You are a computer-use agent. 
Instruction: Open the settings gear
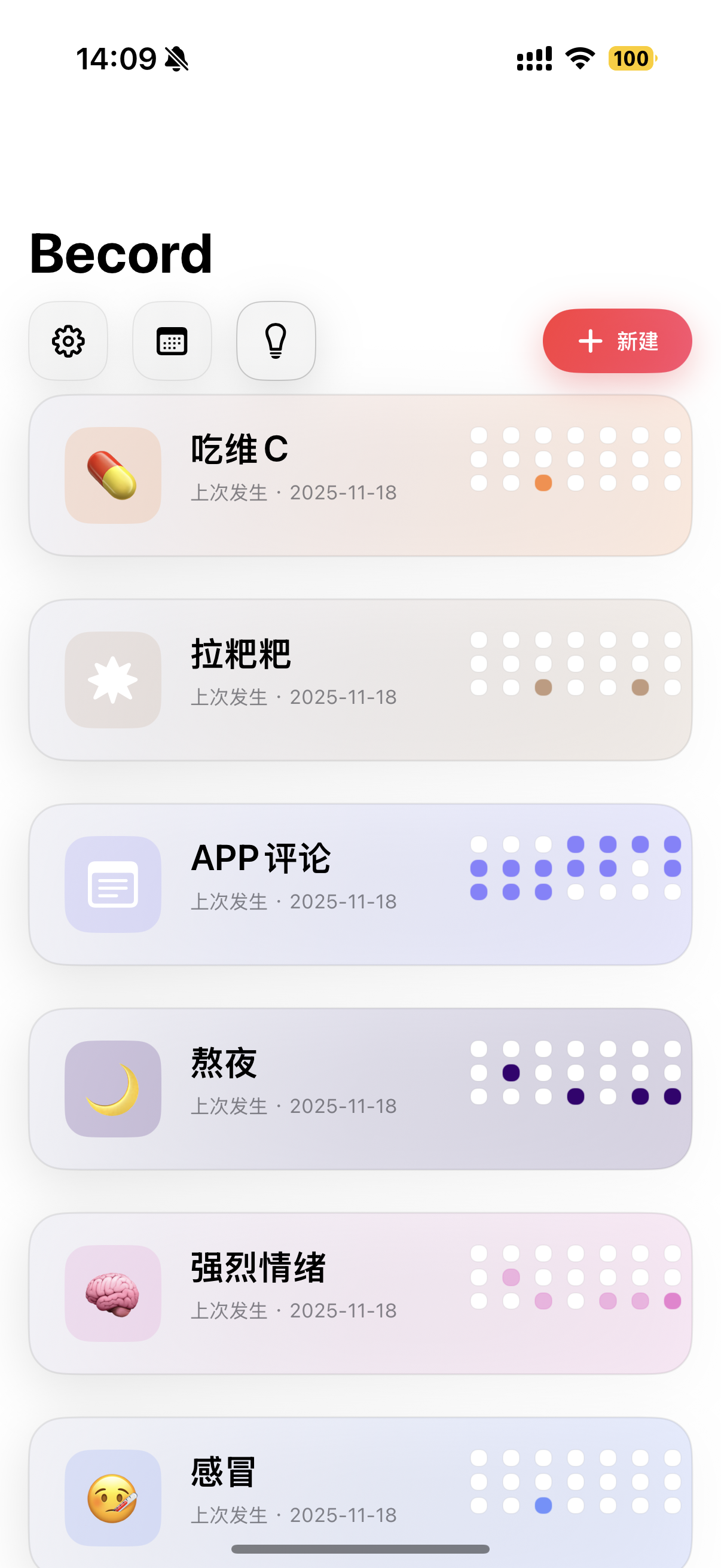pyautogui.click(x=68, y=341)
